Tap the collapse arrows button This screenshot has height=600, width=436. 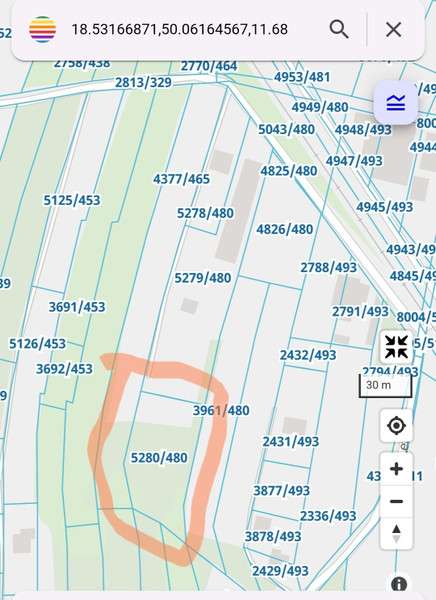tap(396, 347)
